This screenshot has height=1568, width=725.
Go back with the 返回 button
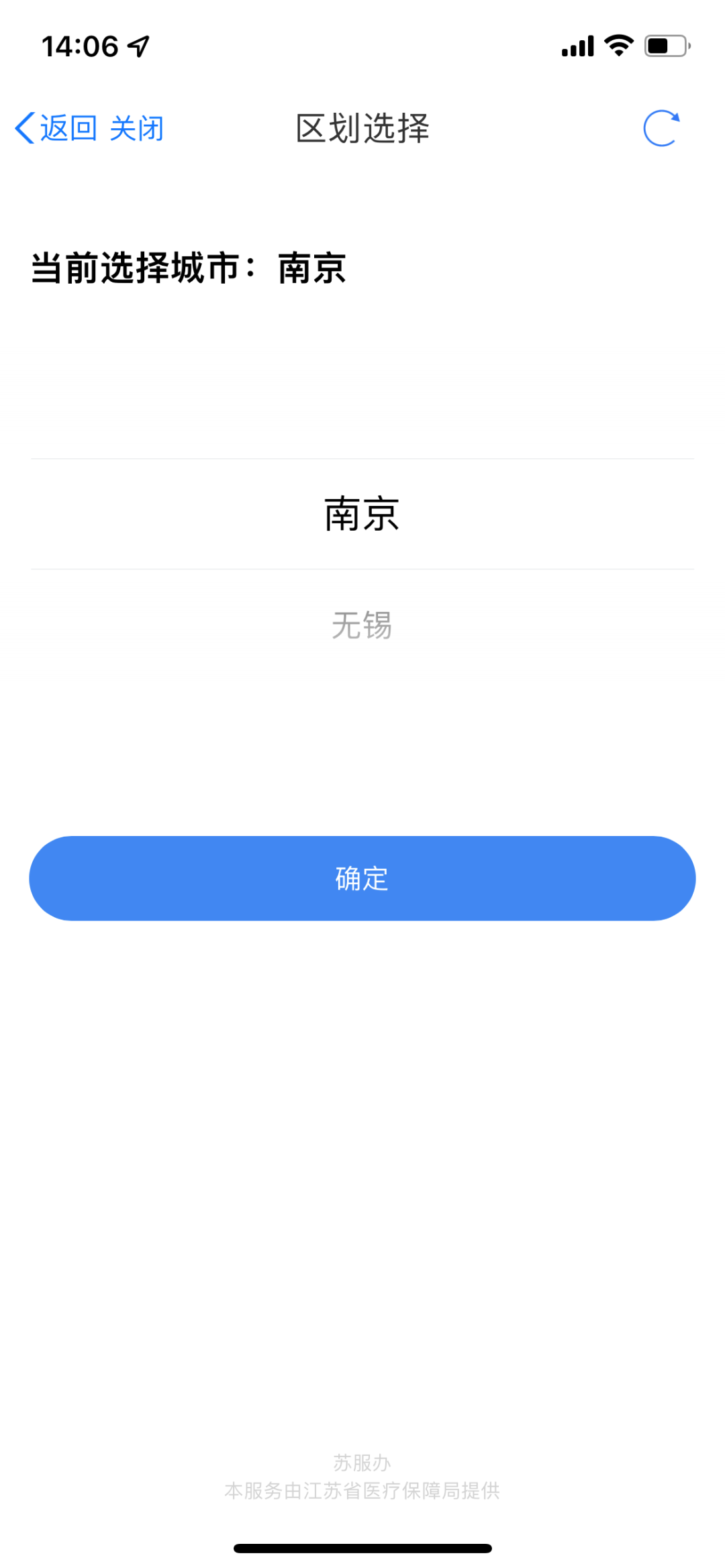point(56,128)
